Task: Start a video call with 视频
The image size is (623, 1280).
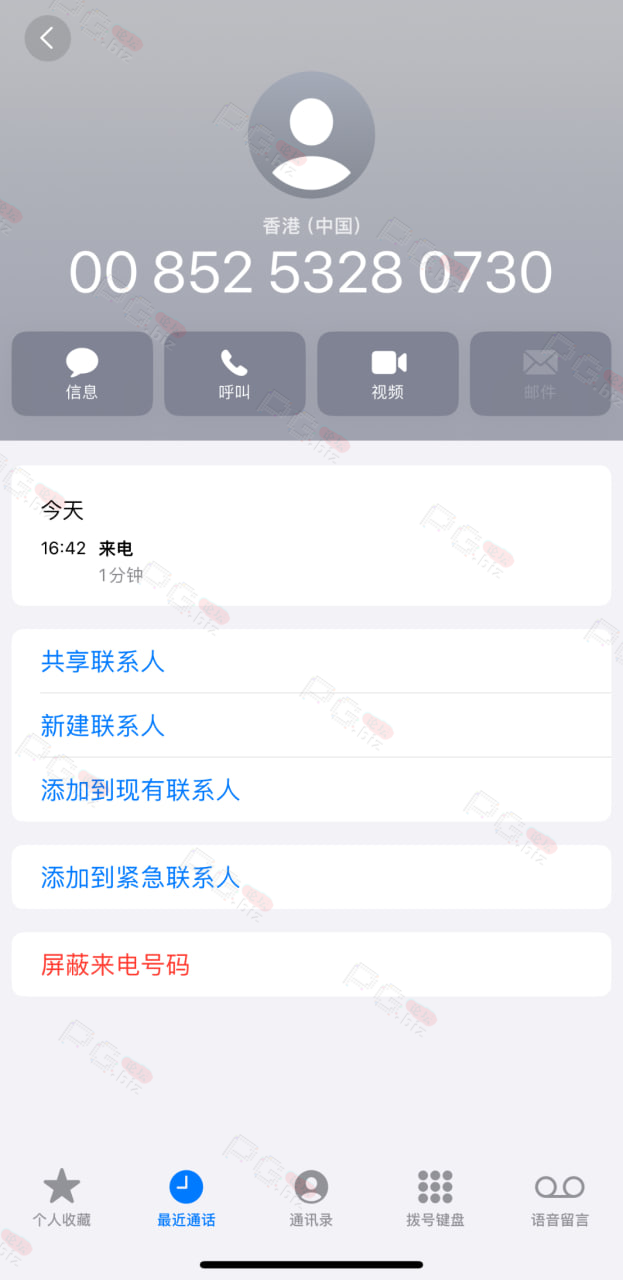Action: pos(388,373)
